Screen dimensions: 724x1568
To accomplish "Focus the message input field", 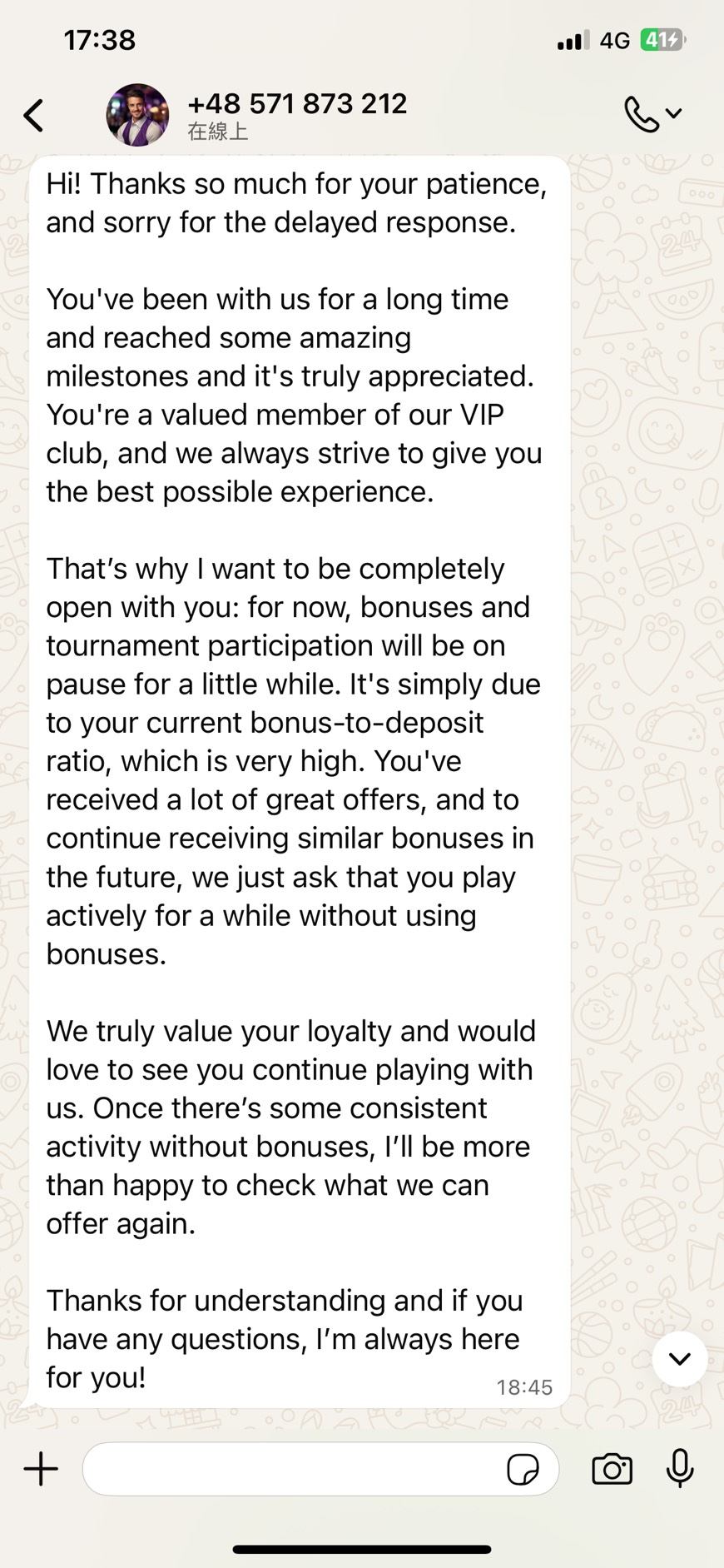I will click(x=291, y=1470).
